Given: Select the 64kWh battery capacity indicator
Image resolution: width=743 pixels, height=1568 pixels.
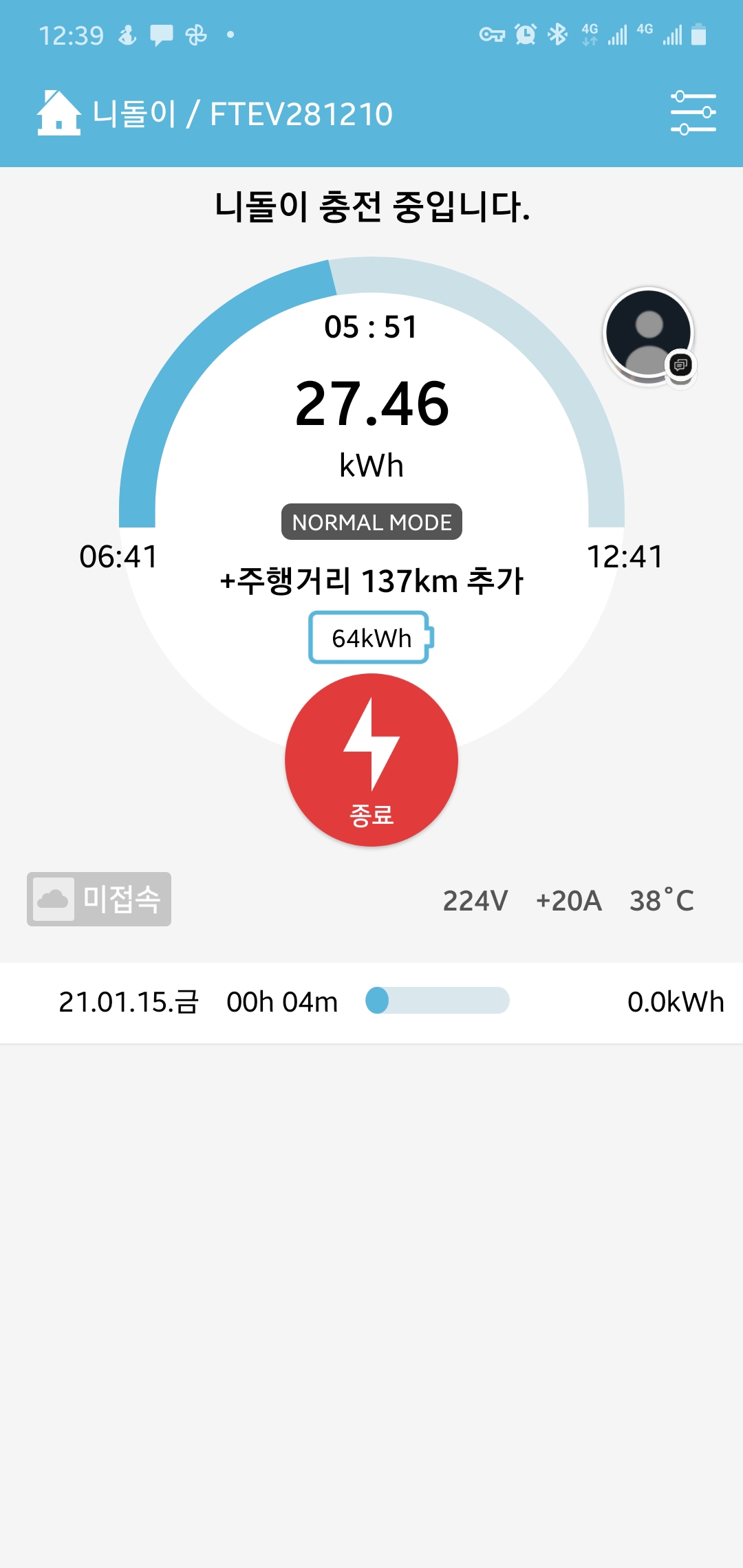Looking at the screenshot, I should [371, 638].
